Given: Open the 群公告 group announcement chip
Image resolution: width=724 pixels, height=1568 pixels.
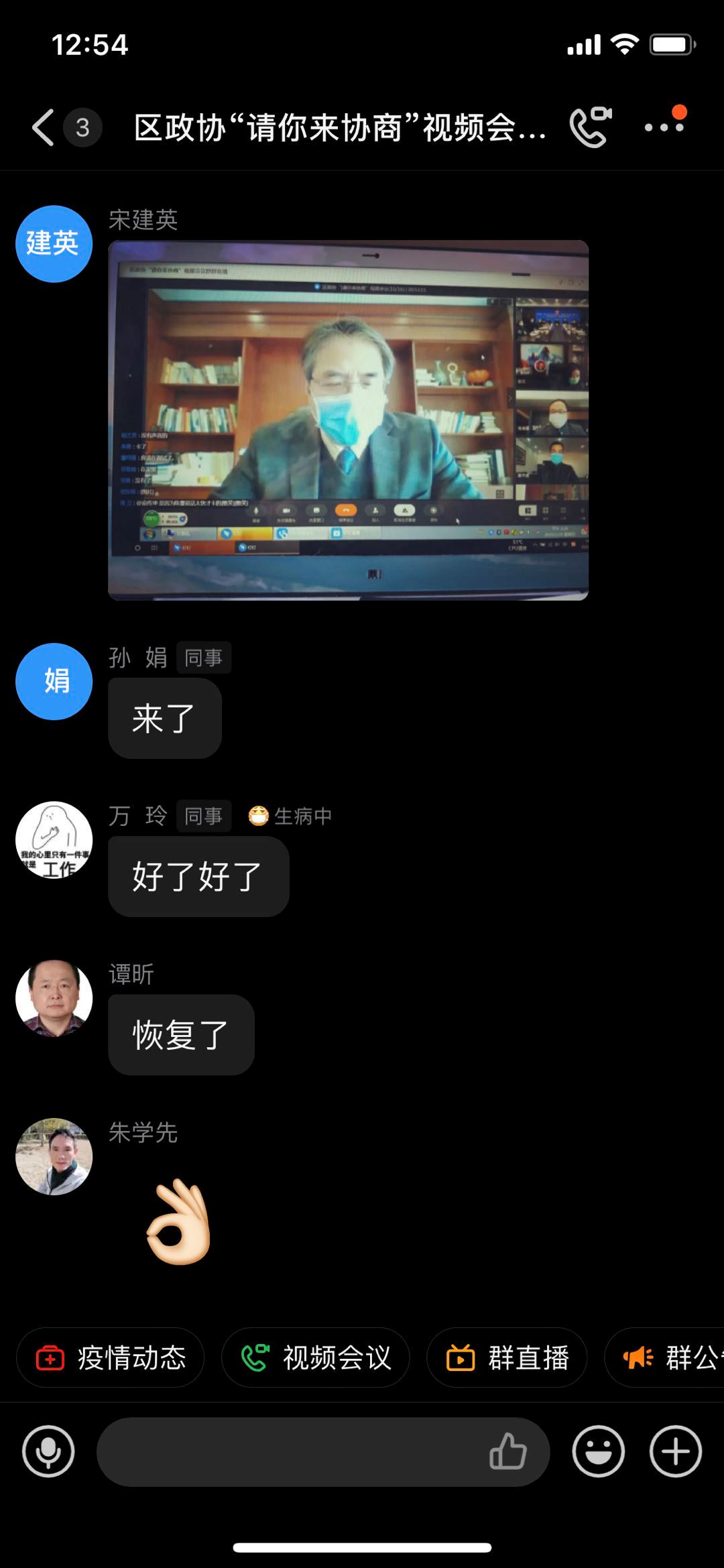Looking at the screenshot, I should pos(664,1358).
